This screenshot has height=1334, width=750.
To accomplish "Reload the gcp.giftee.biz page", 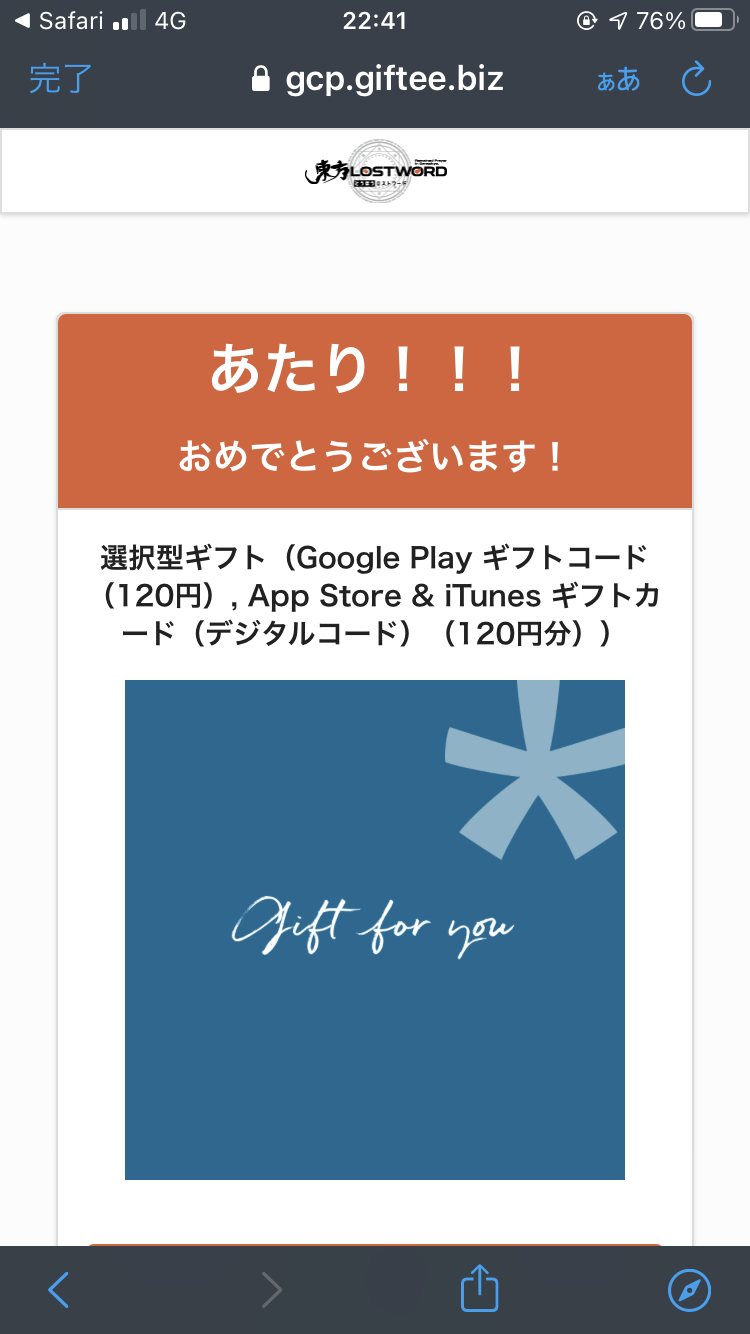I will click(695, 80).
